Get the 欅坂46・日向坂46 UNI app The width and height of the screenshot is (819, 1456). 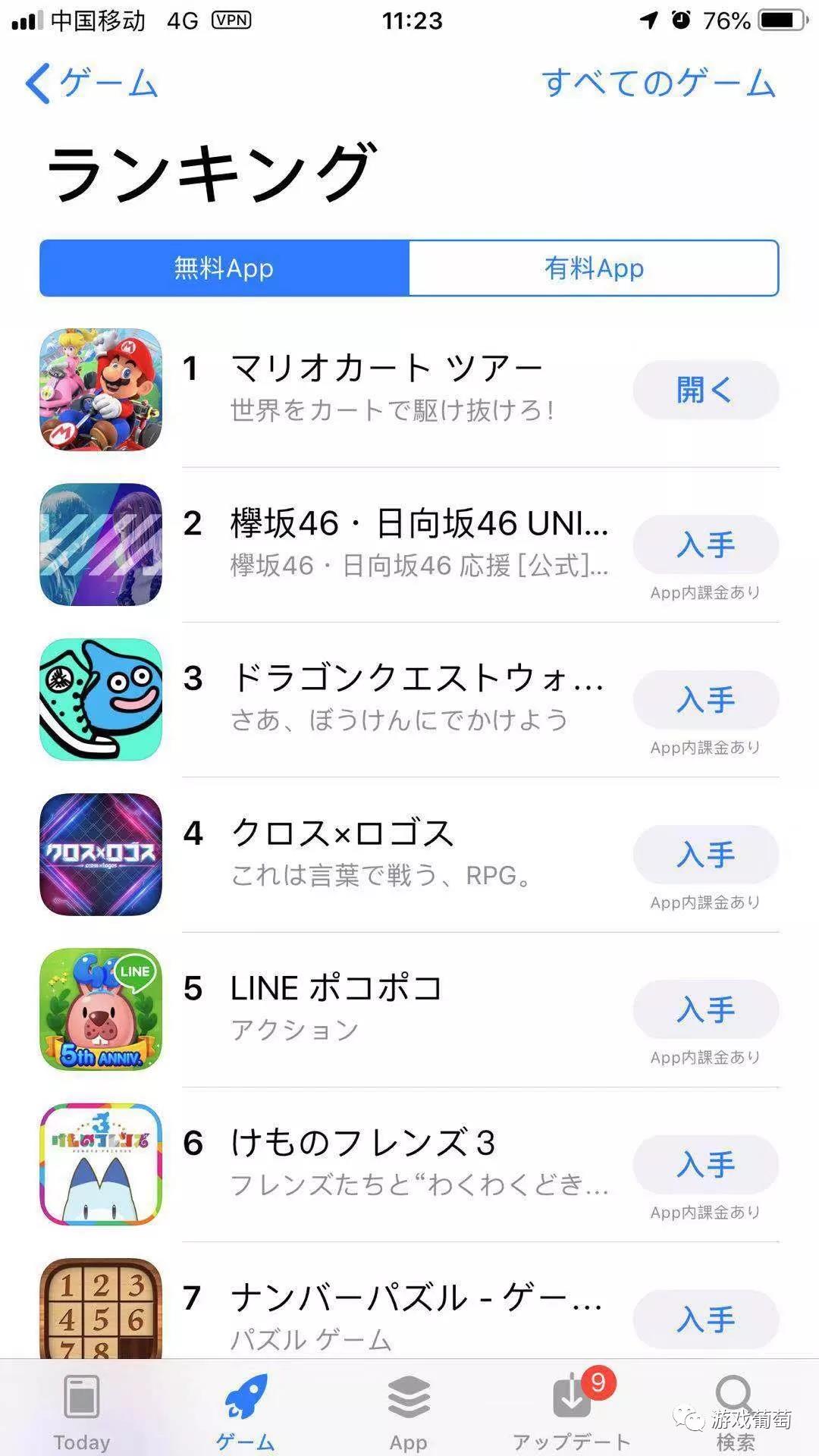[706, 544]
